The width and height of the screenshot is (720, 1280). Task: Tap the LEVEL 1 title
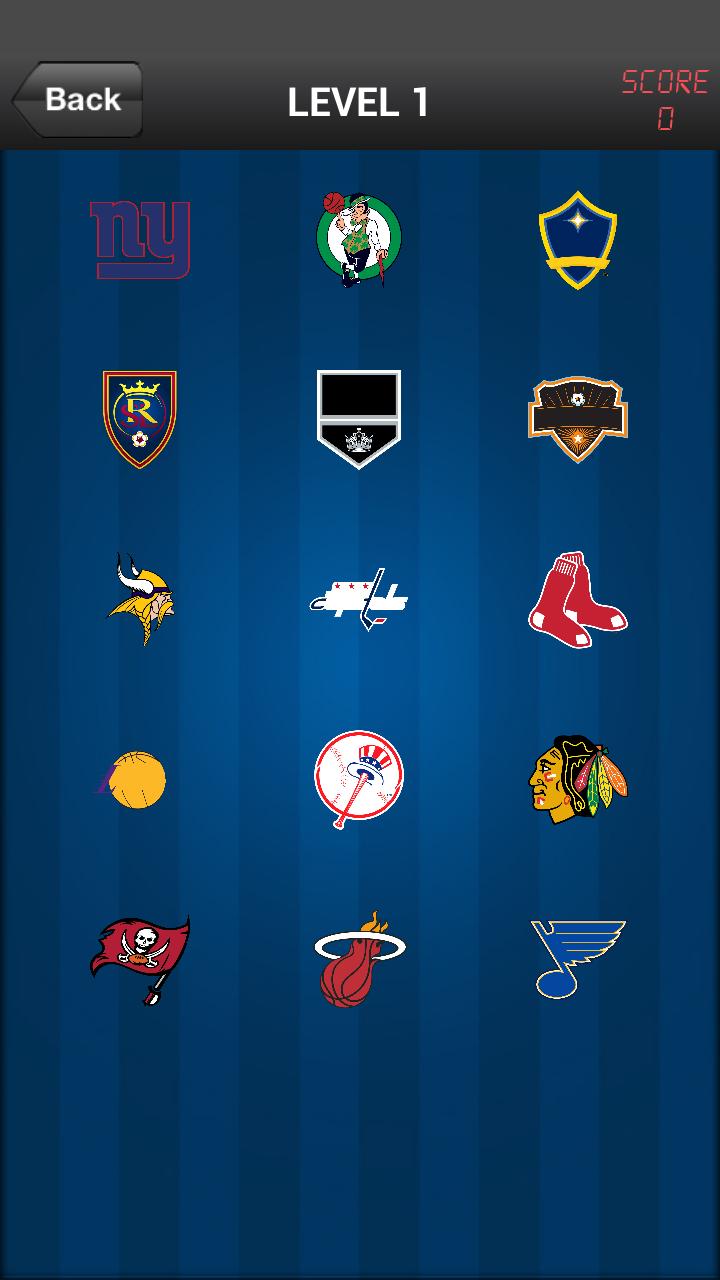tap(358, 102)
